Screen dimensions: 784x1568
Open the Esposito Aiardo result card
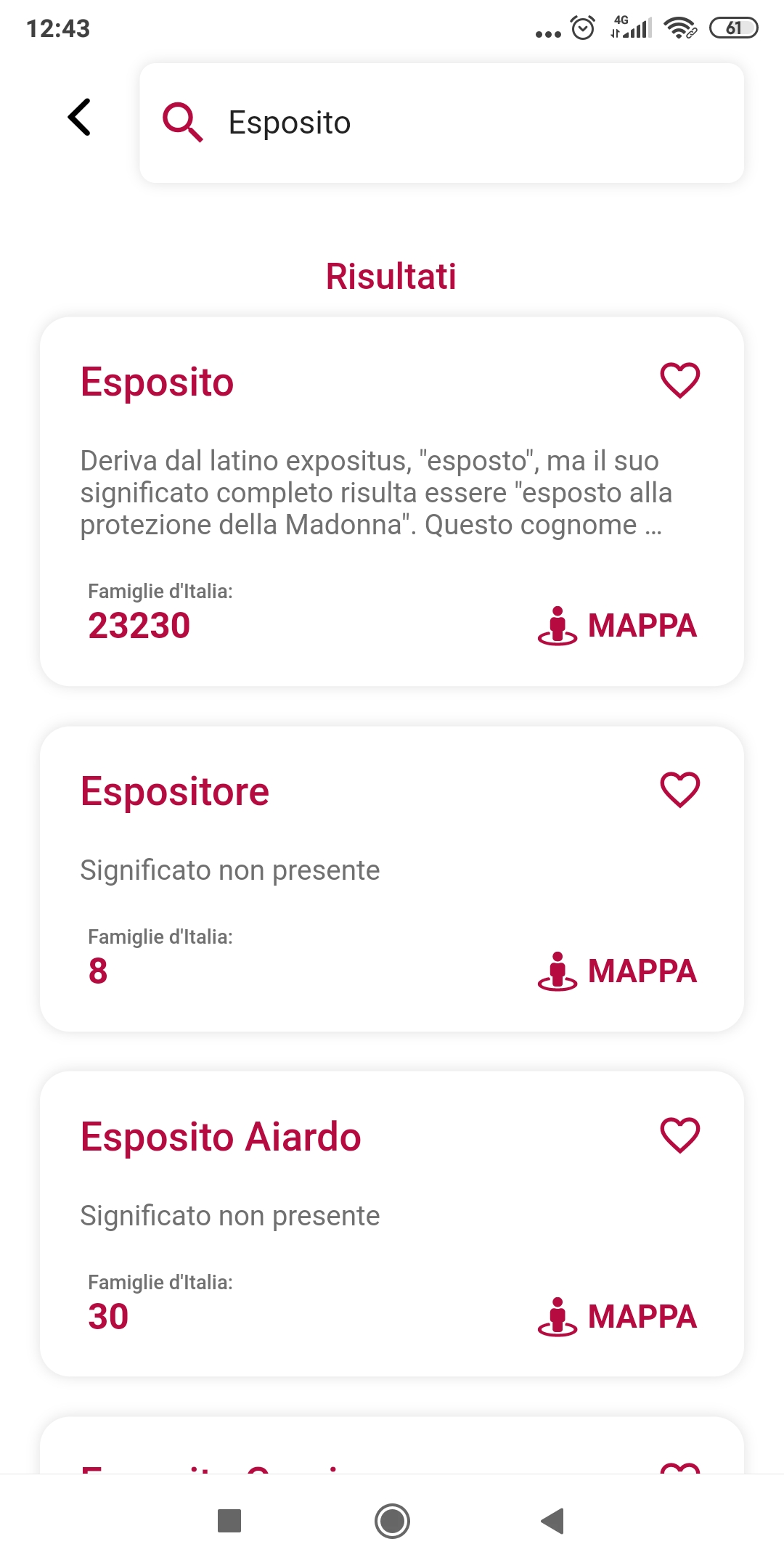[392, 1225]
